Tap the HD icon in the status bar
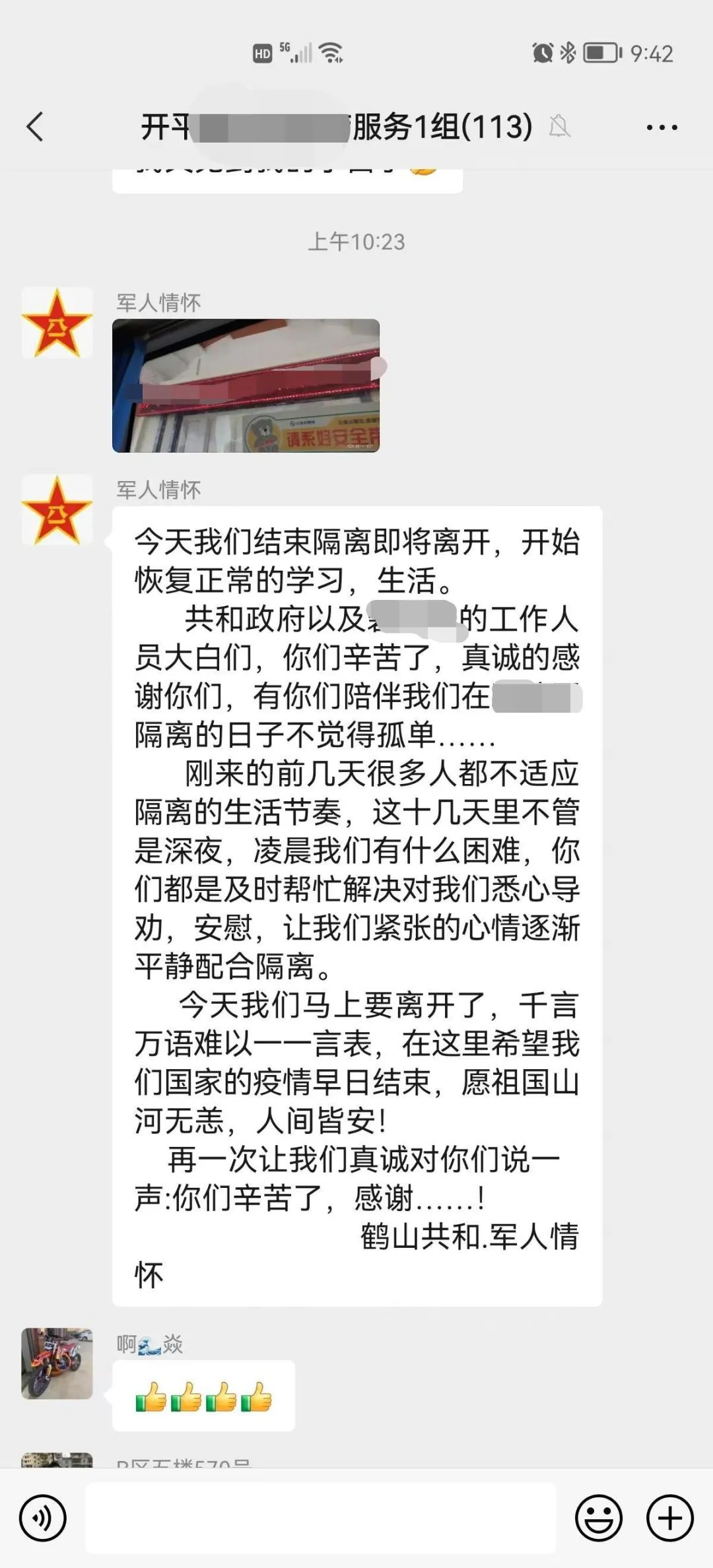713x1568 pixels. [x=262, y=54]
